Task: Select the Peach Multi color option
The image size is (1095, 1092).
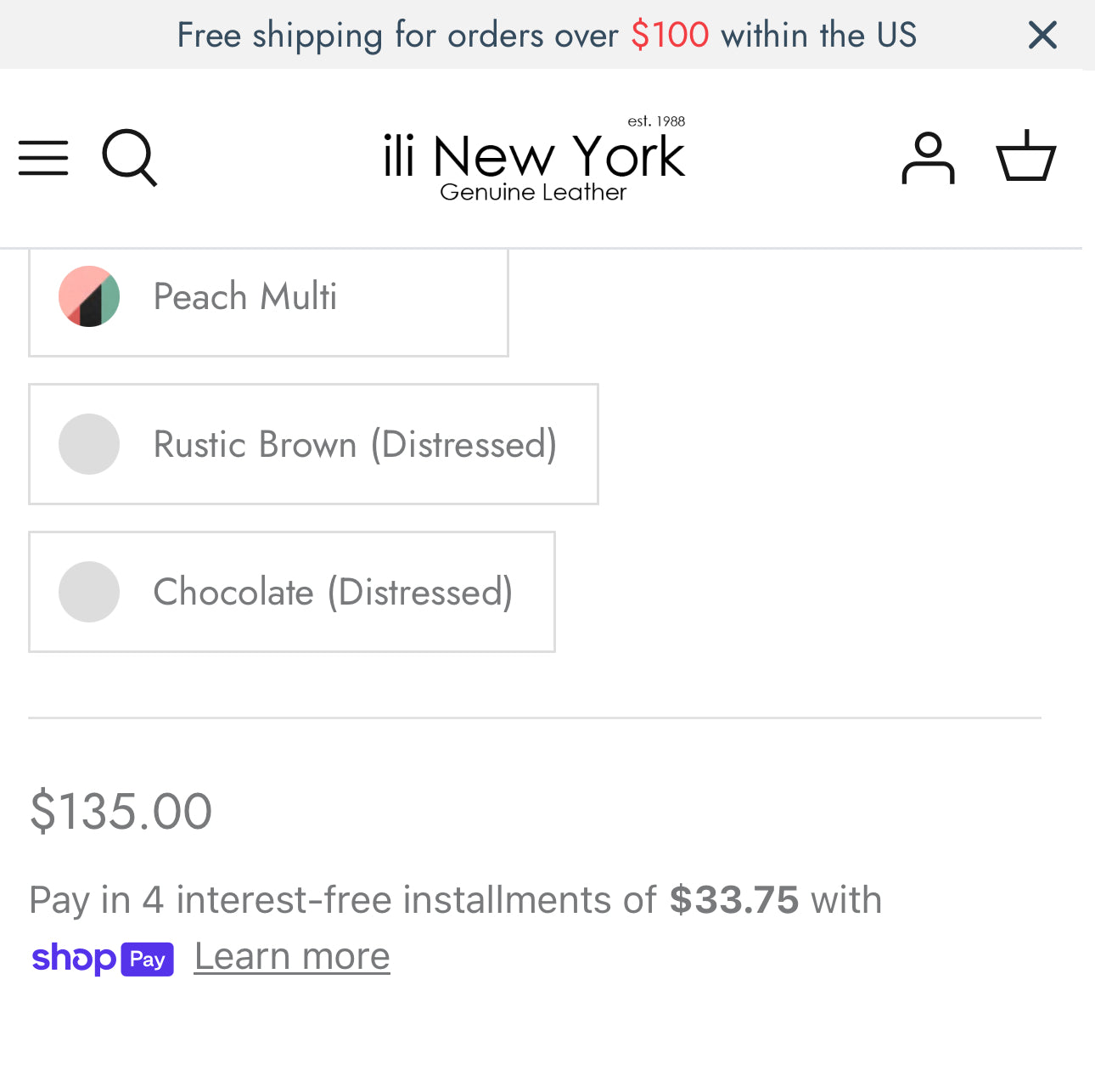Action: coord(268,298)
